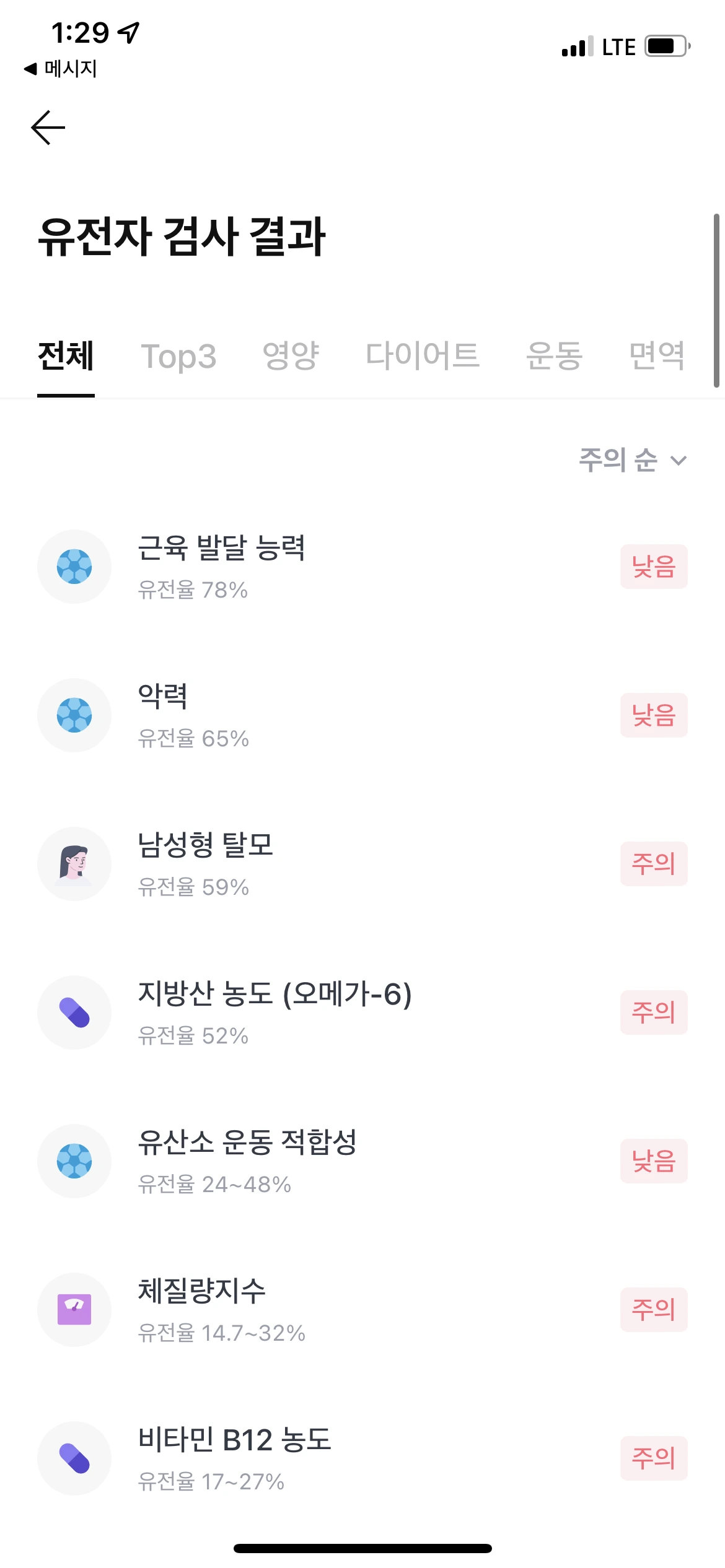Switch to the 영양 tab
725x1568 pixels.
tap(291, 356)
